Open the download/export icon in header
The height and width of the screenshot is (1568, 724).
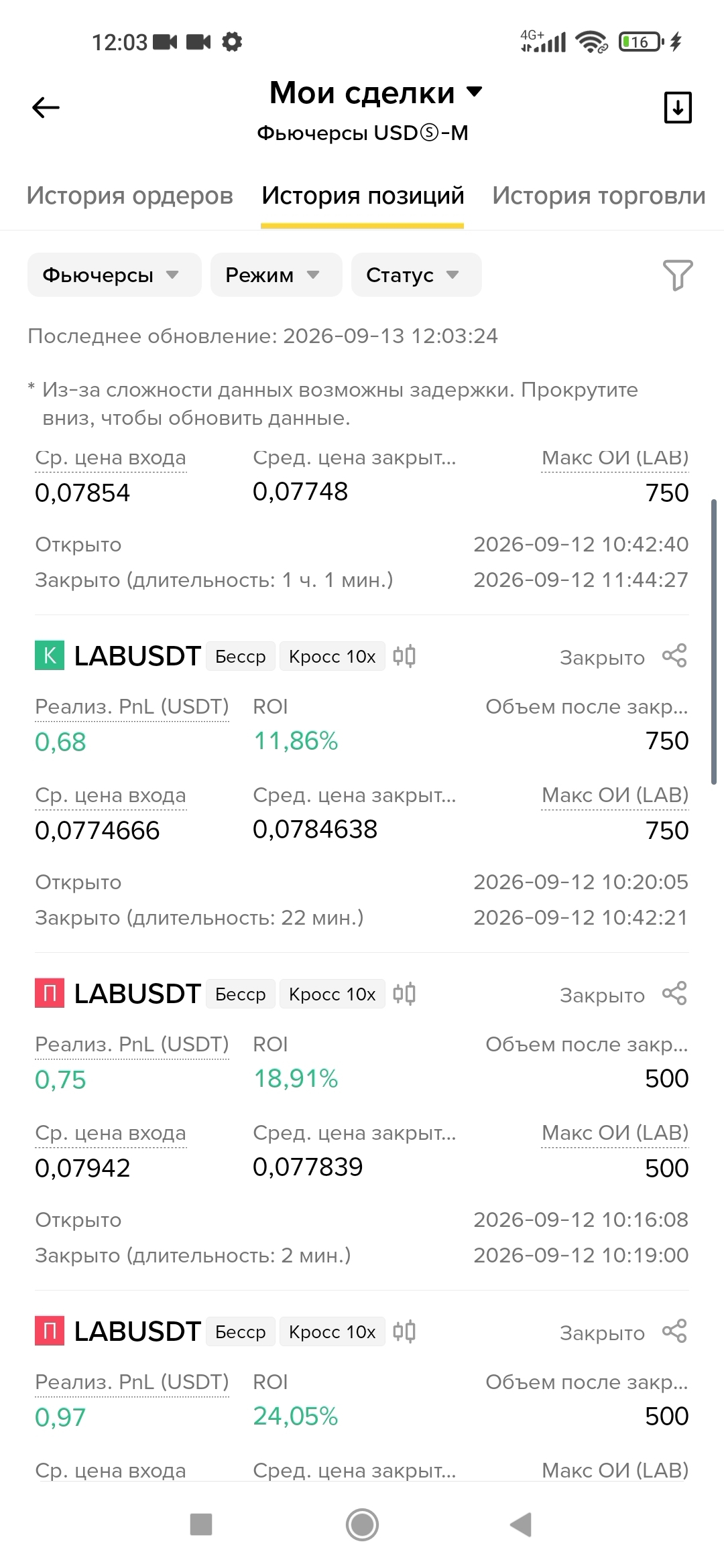click(677, 107)
